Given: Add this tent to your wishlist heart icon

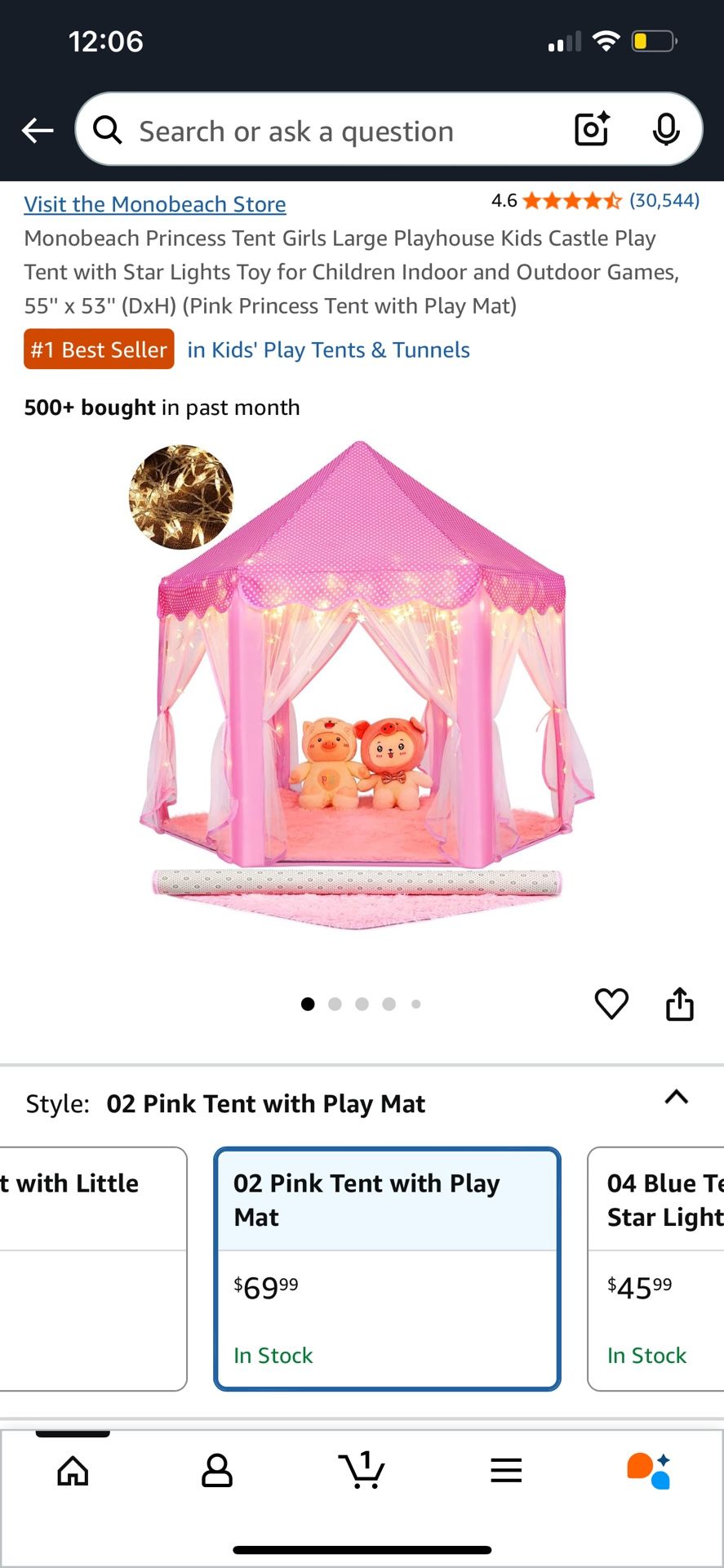Looking at the screenshot, I should click(x=611, y=1004).
